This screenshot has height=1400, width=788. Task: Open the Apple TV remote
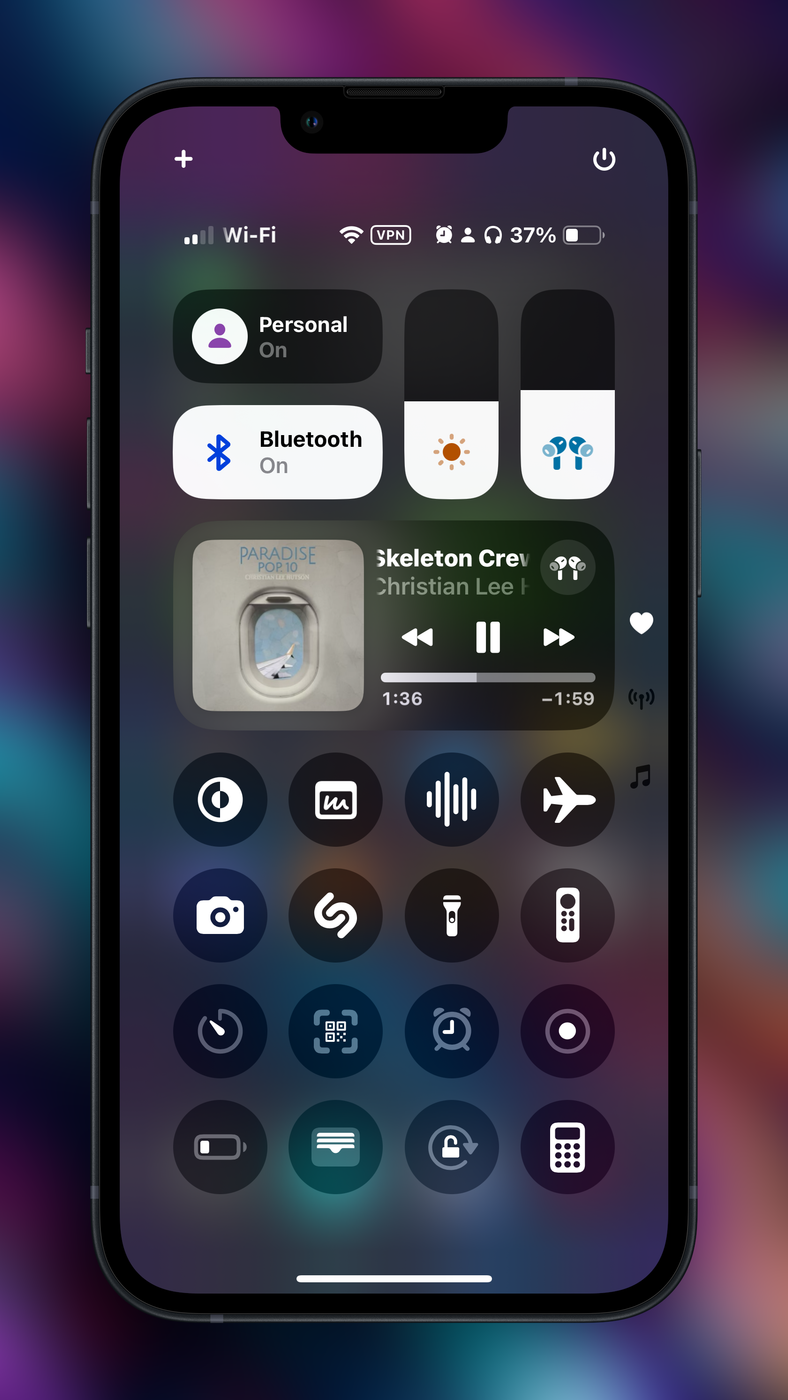click(567, 916)
